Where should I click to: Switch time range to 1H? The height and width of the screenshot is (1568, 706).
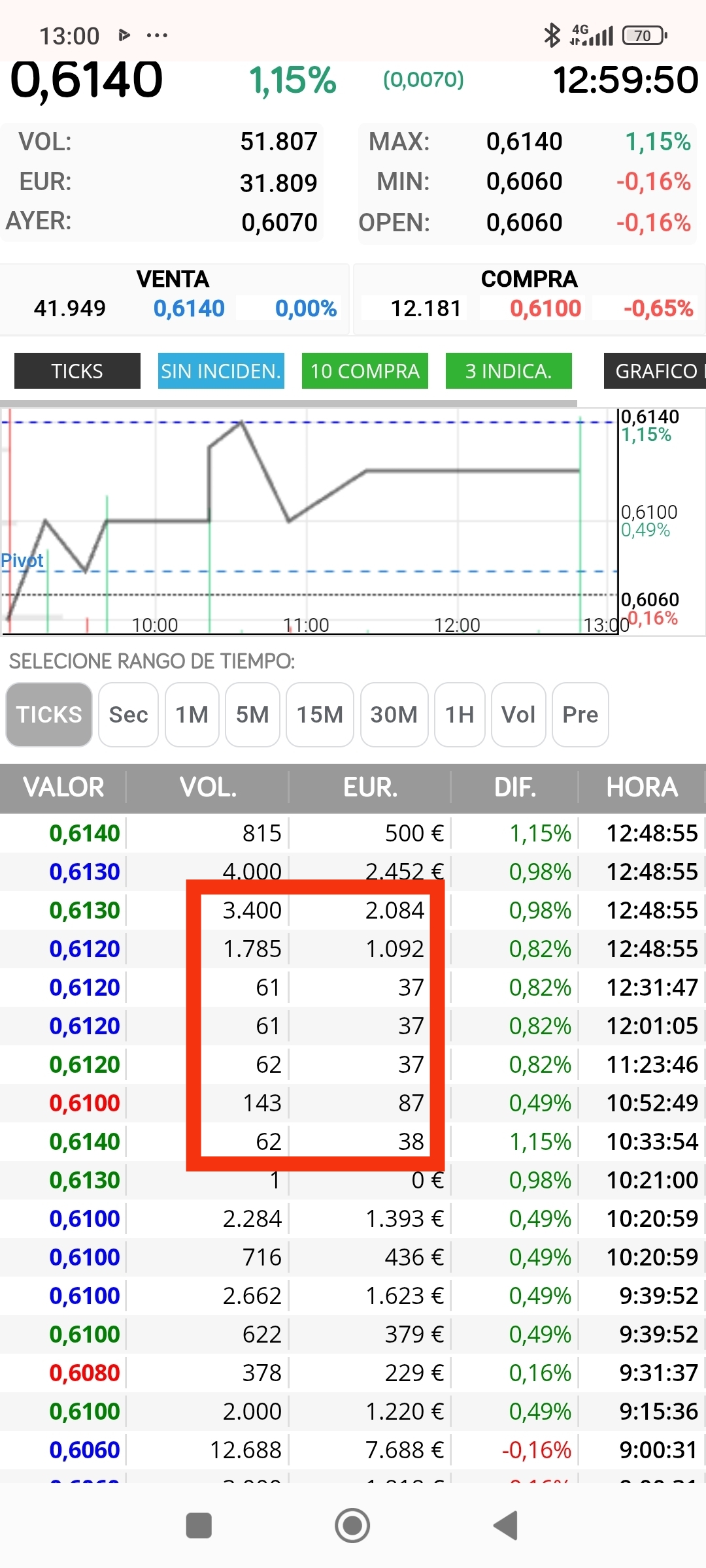[460, 714]
